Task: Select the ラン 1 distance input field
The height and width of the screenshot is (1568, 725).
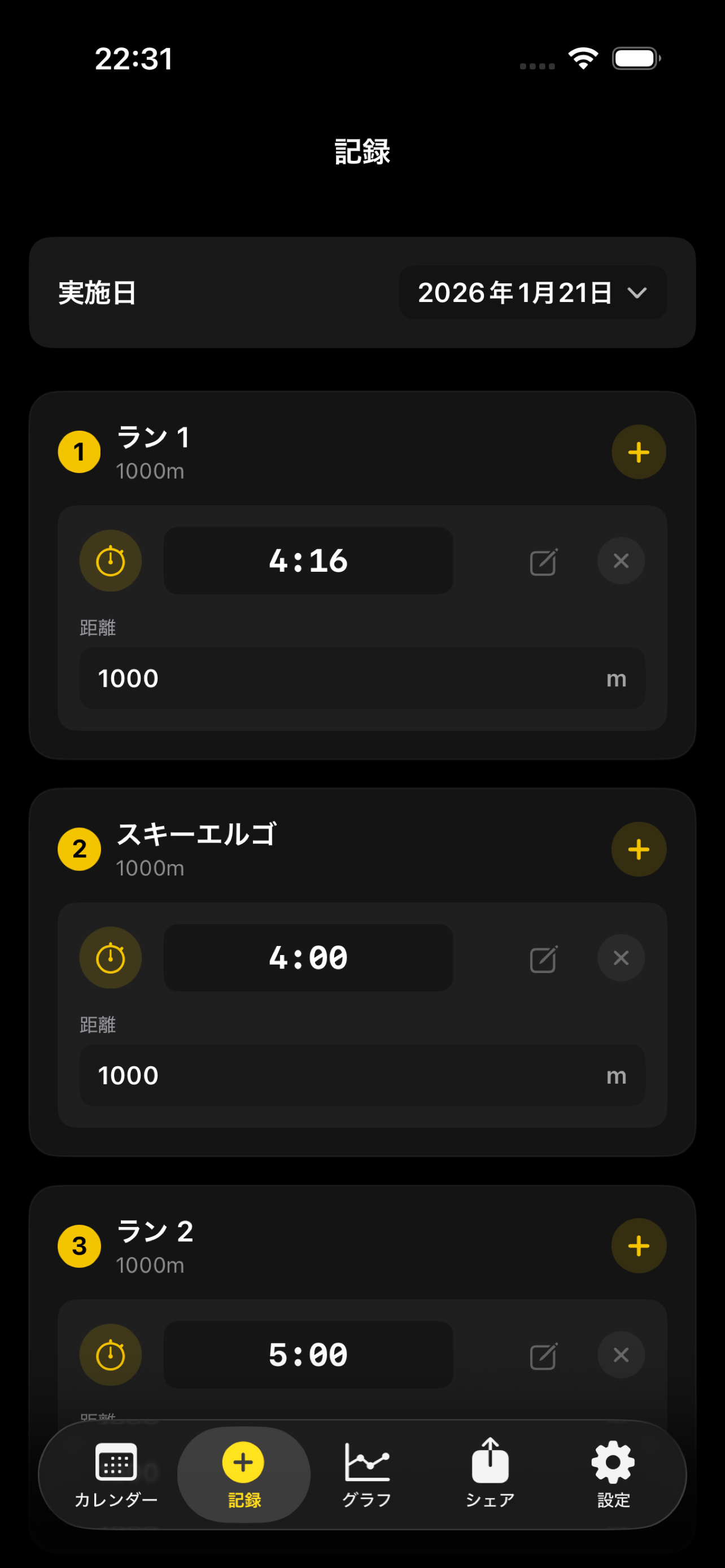Action: [x=361, y=678]
